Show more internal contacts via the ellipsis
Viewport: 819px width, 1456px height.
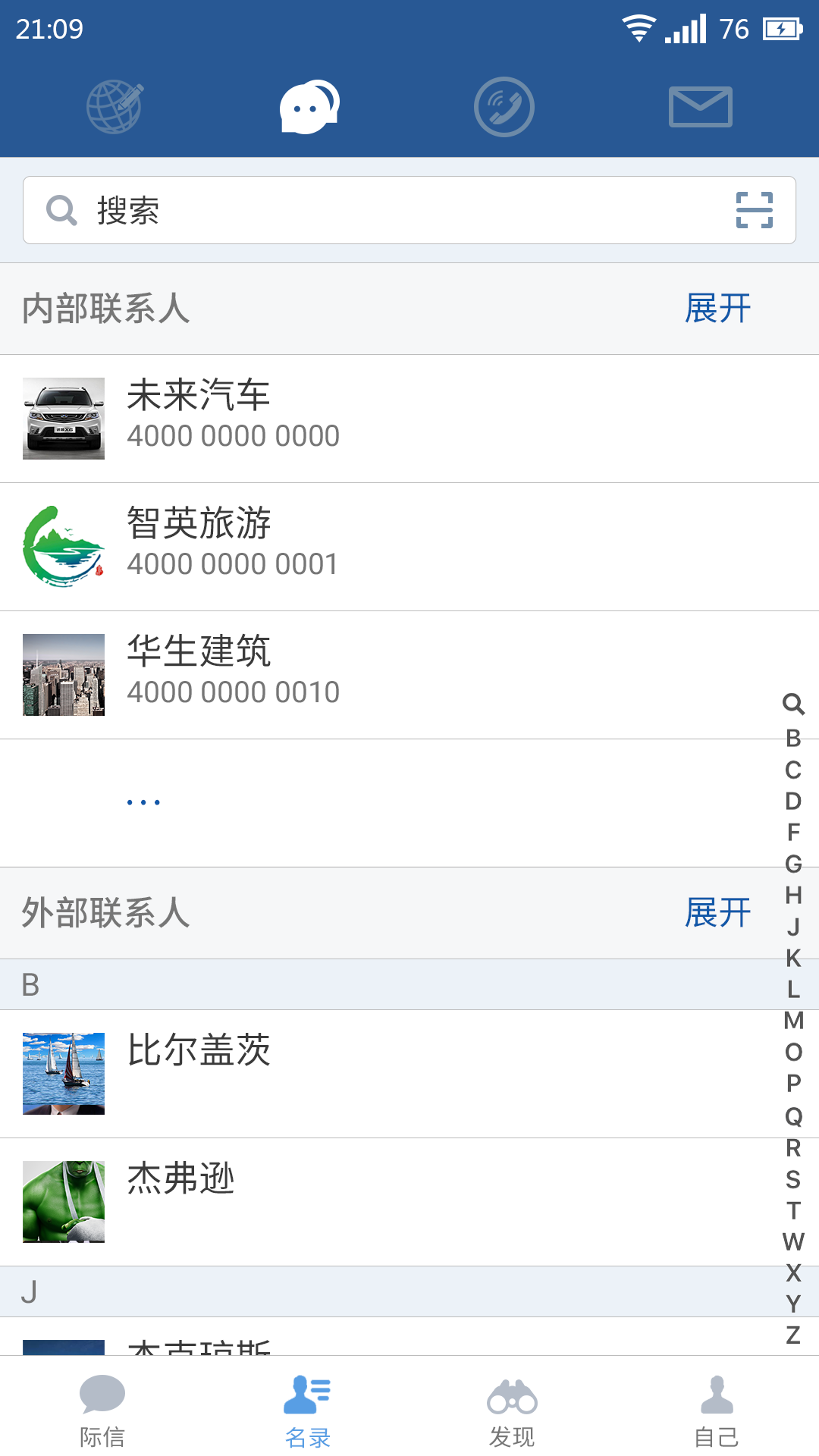point(144,802)
